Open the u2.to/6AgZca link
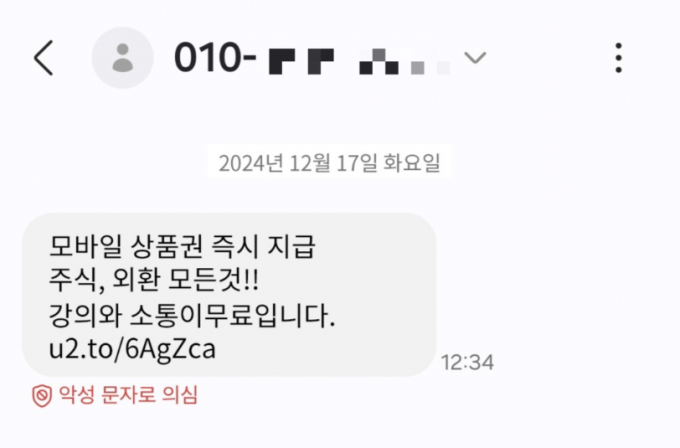The width and height of the screenshot is (680, 448). [132, 349]
